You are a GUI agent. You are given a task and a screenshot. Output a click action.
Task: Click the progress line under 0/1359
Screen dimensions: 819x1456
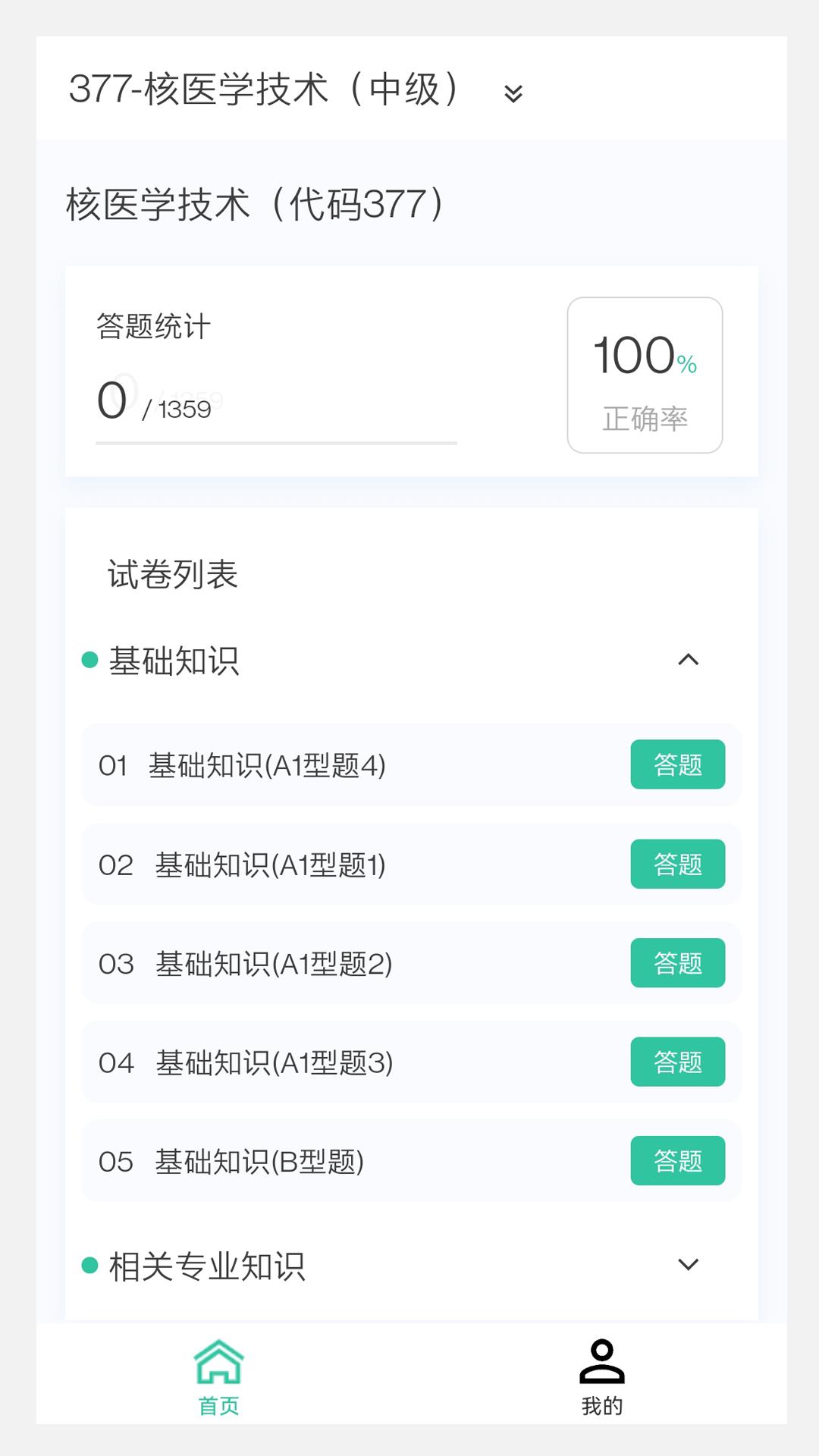click(x=275, y=442)
